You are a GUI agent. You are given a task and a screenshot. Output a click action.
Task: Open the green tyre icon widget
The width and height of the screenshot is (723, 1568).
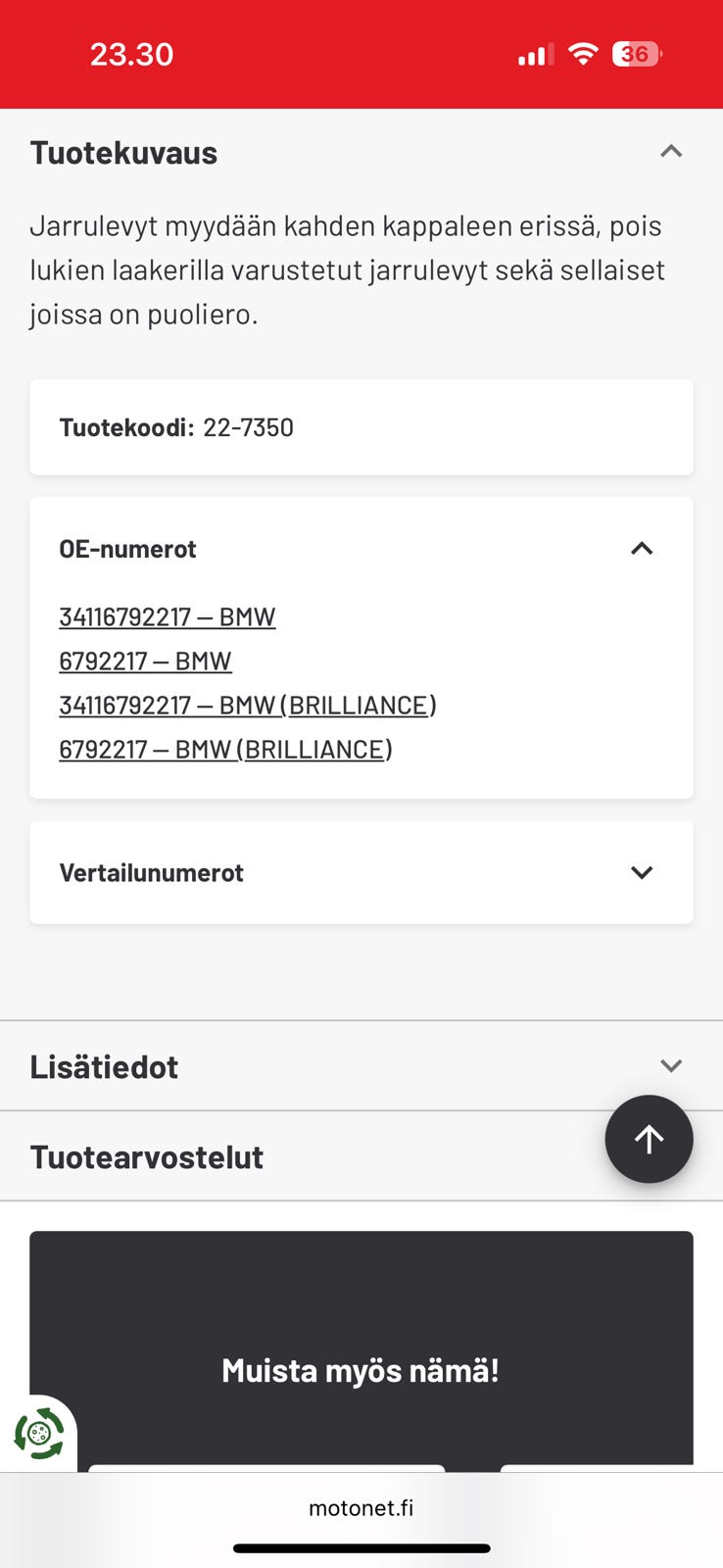click(37, 1434)
